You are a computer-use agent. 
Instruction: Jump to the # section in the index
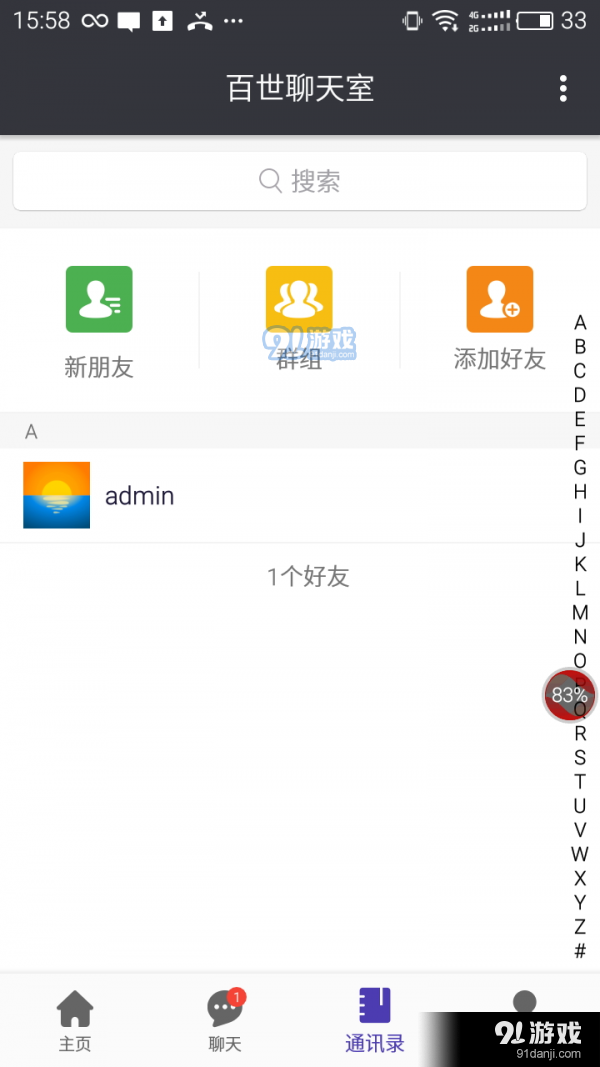(x=580, y=951)
